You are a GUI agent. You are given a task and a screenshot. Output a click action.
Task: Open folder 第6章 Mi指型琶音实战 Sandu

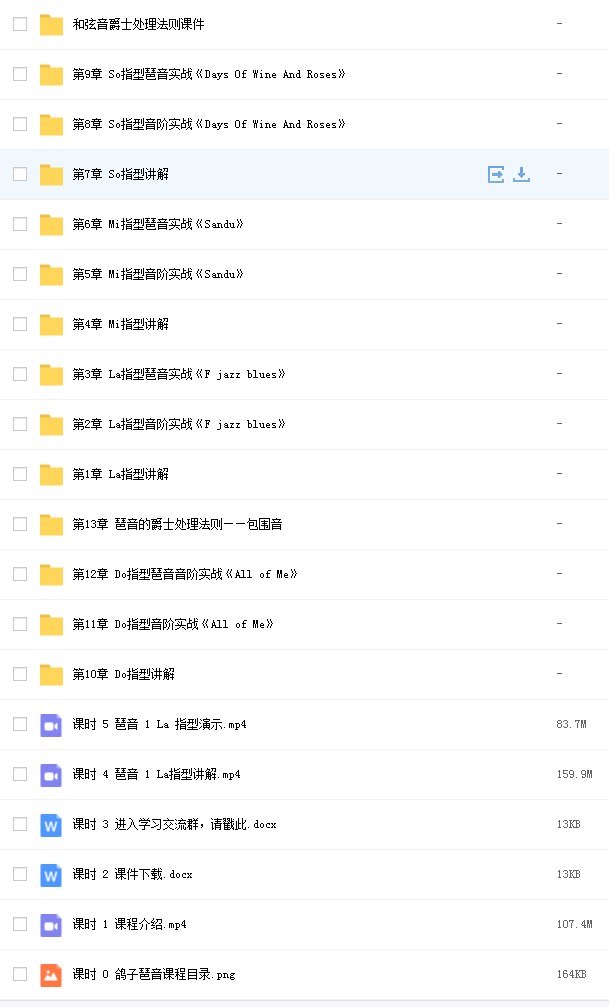click(158, 224)
